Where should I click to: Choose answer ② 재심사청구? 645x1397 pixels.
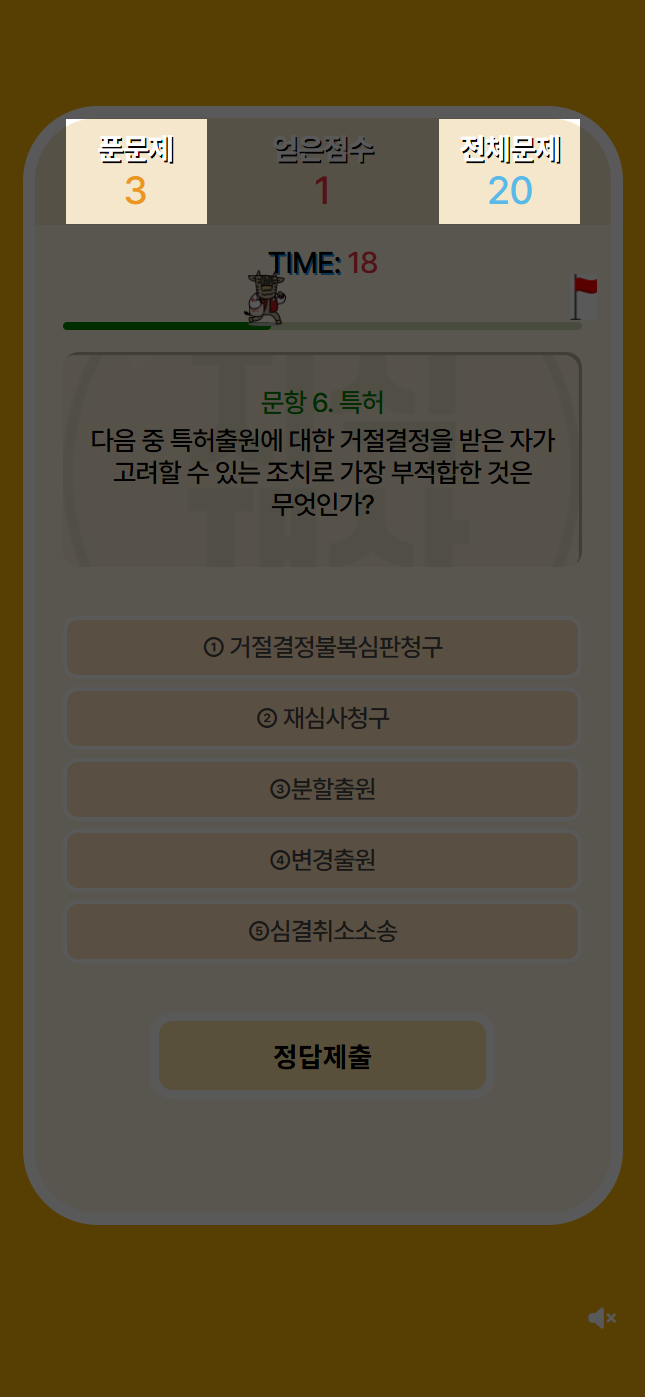pyautogui.click(x=322, y=718)
